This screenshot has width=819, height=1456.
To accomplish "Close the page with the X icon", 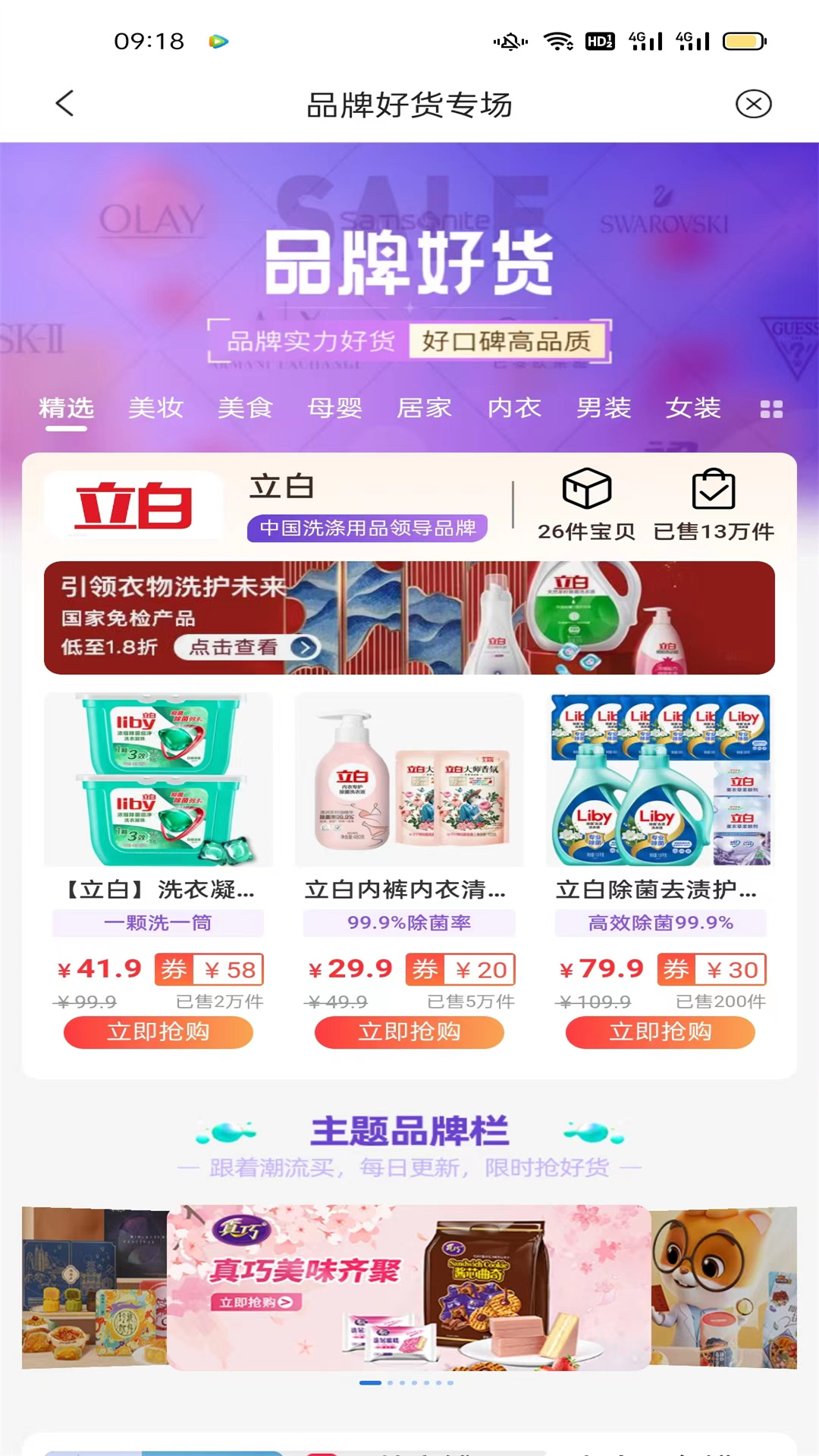I will [753, 104].
